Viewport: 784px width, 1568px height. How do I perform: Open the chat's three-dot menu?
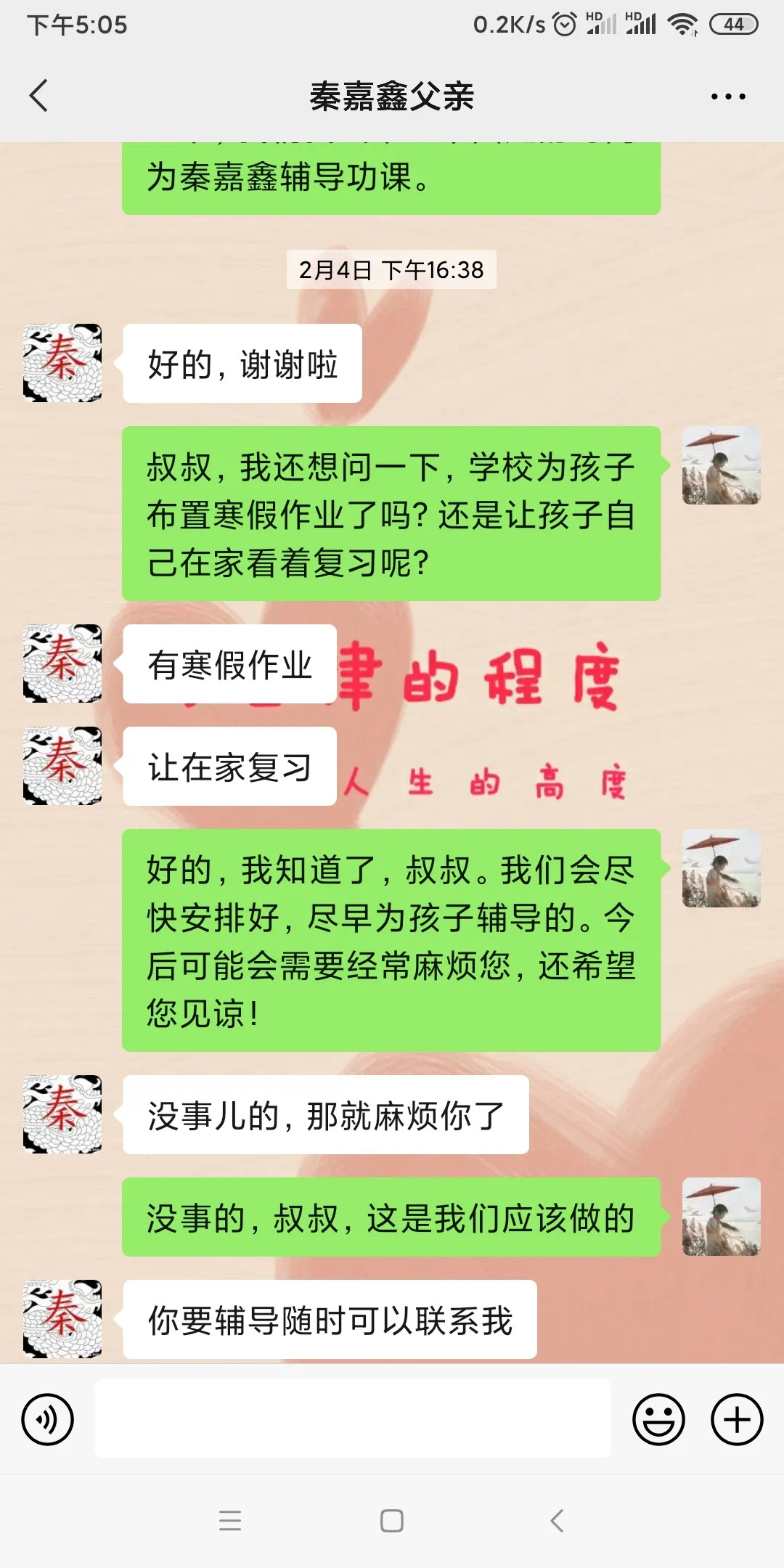coord(727,96)
